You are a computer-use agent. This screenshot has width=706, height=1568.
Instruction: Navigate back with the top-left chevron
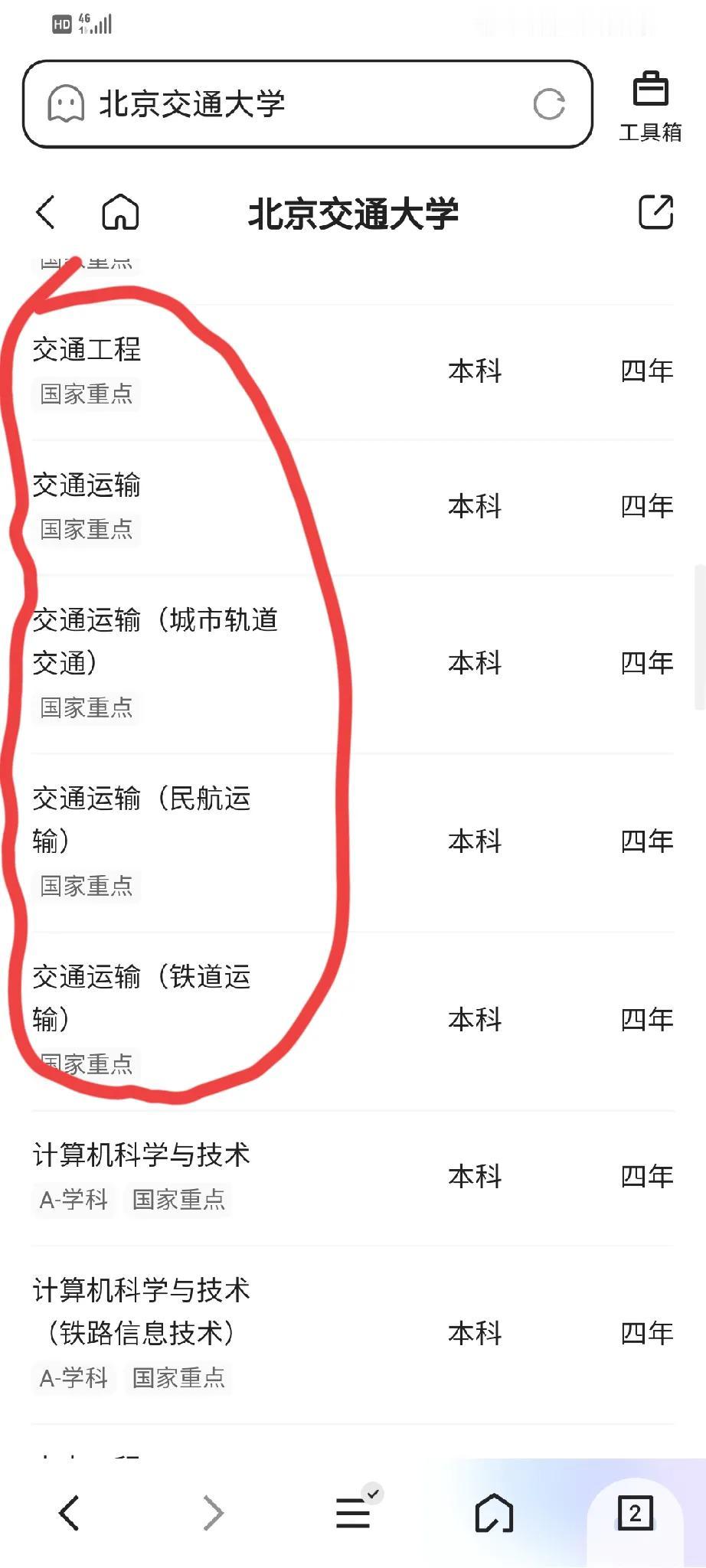click(44, 213)
